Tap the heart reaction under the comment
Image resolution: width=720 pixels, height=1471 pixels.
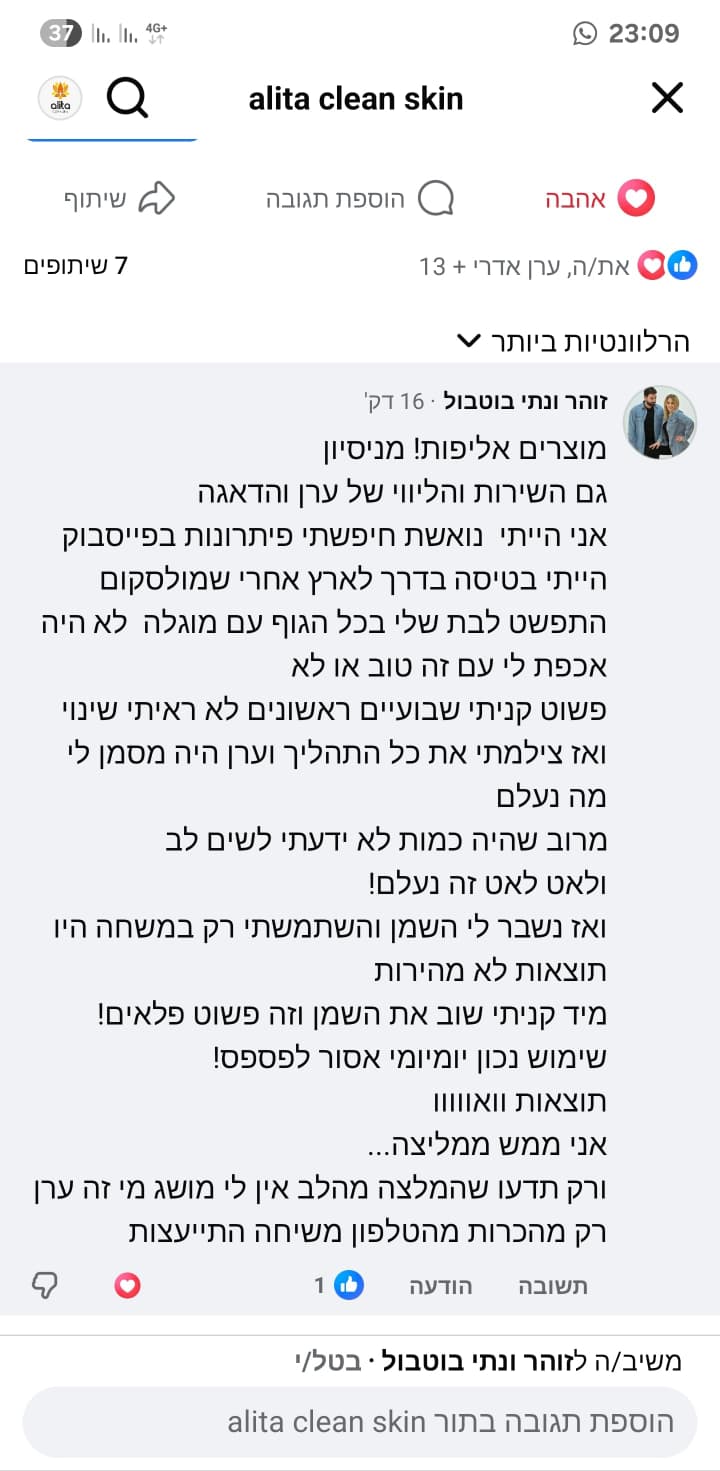click(x=127, y=1286)
